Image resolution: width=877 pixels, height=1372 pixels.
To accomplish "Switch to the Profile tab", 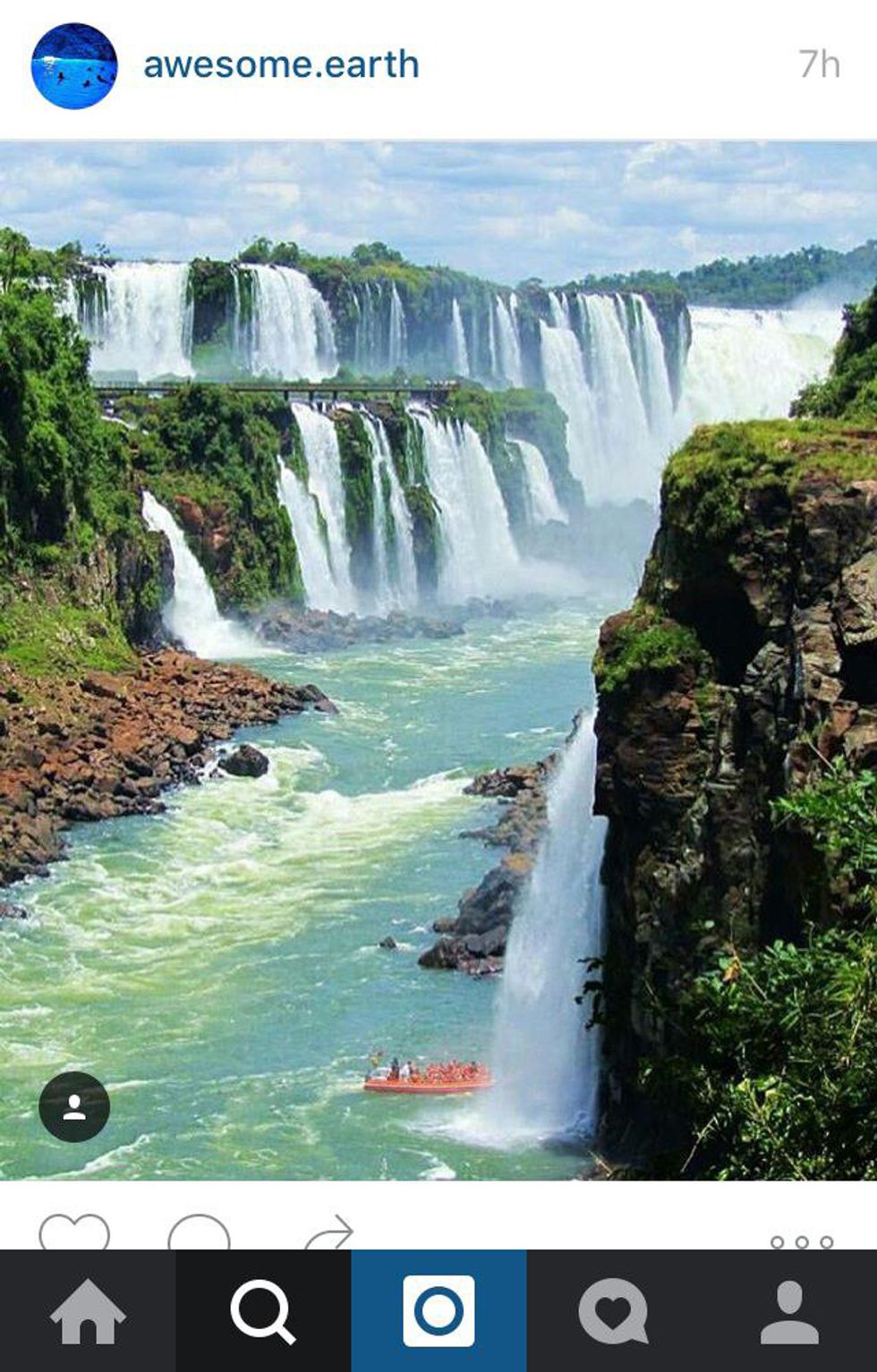I will 789,1311.
